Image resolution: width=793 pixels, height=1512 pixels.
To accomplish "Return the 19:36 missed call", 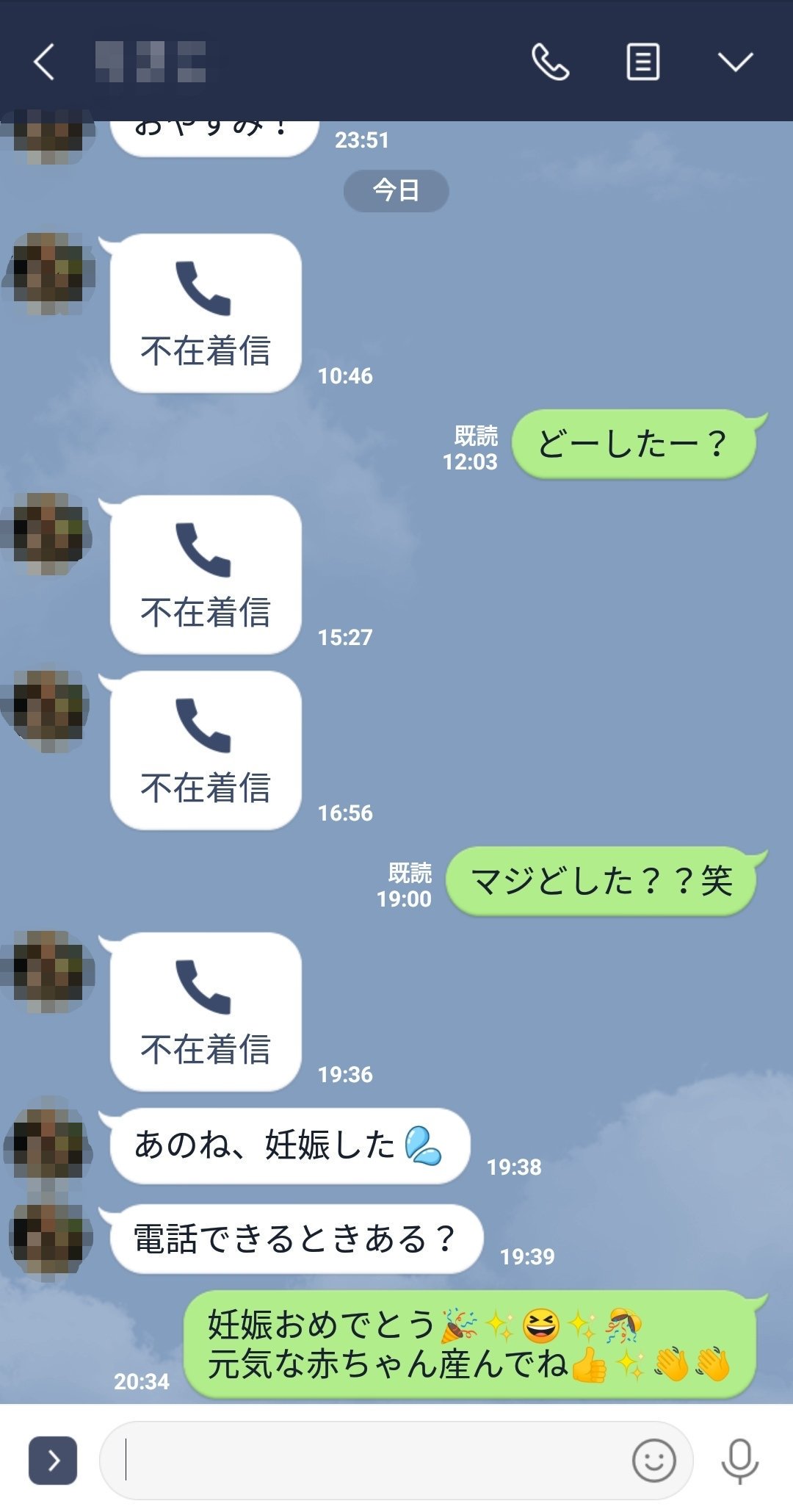I will pos(206,1012).
